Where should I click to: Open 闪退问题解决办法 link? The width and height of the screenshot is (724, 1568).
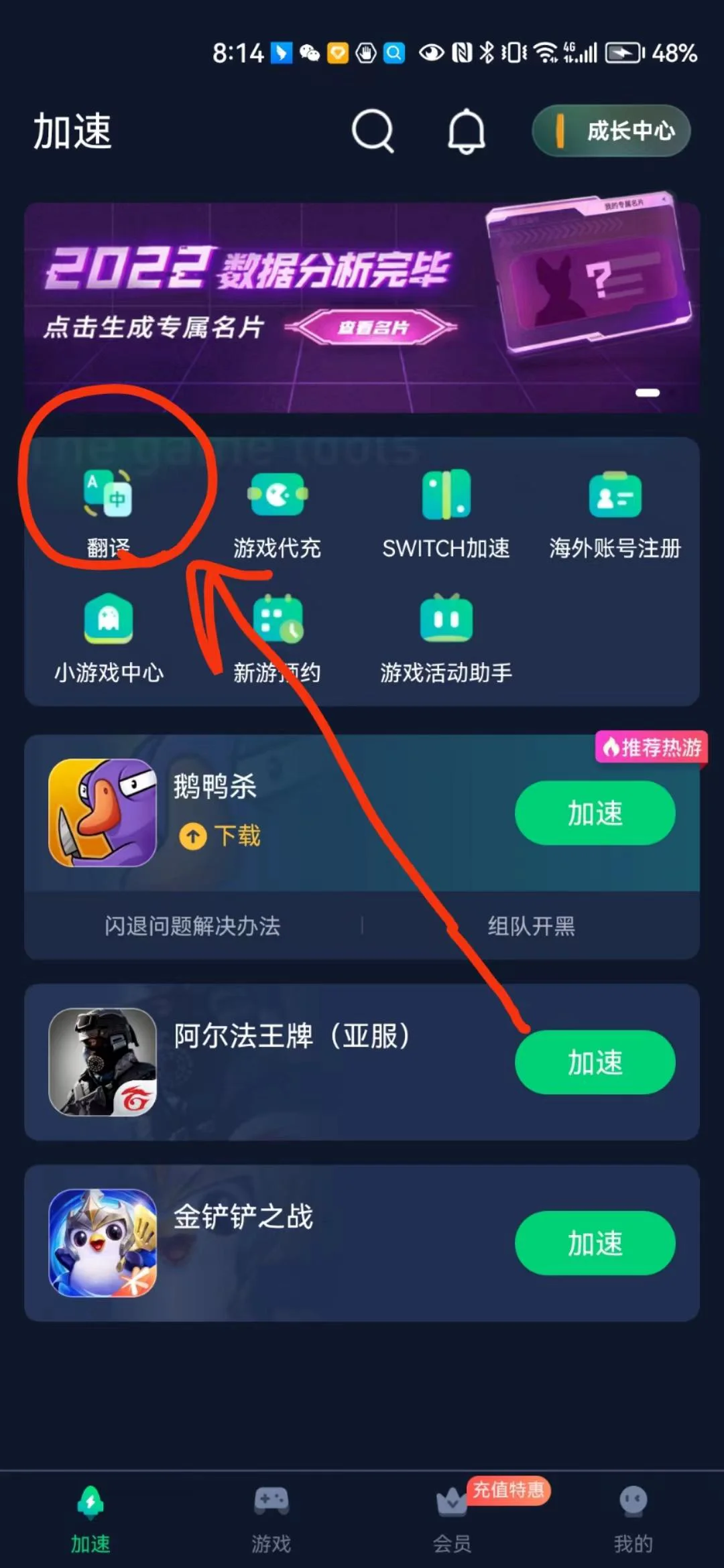click(x=192, y=926)
